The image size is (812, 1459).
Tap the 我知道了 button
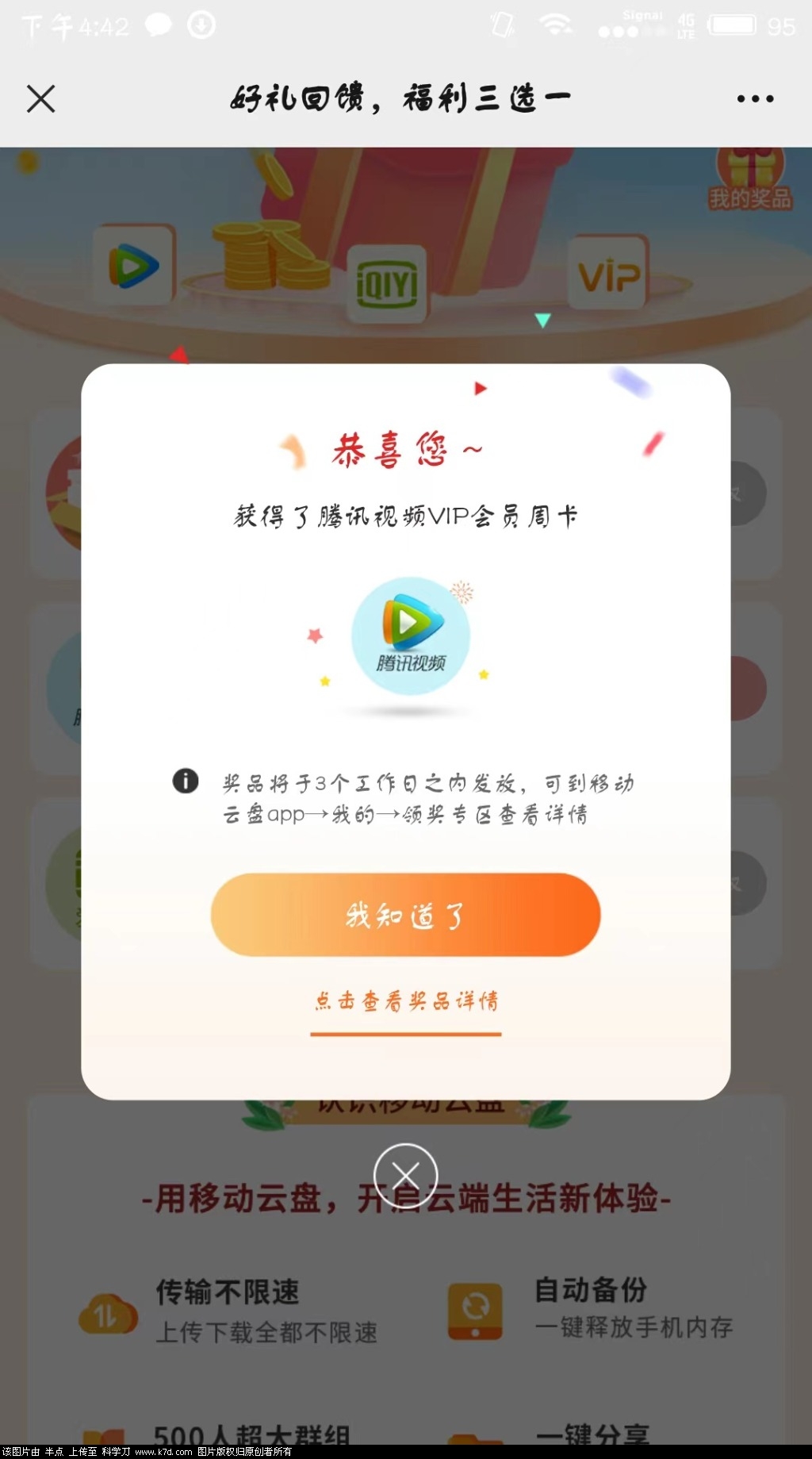[405, 915]
